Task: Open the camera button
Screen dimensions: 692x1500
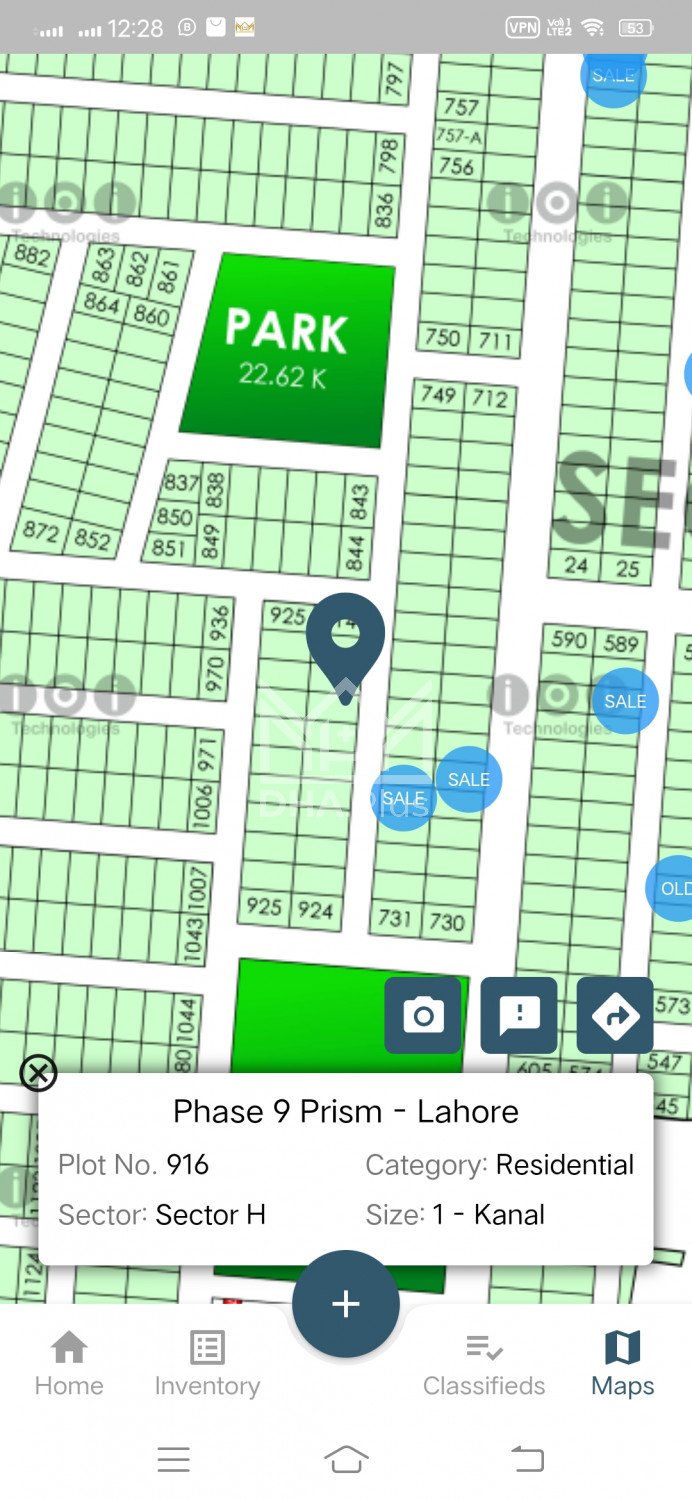Action: click(423, 1016)
